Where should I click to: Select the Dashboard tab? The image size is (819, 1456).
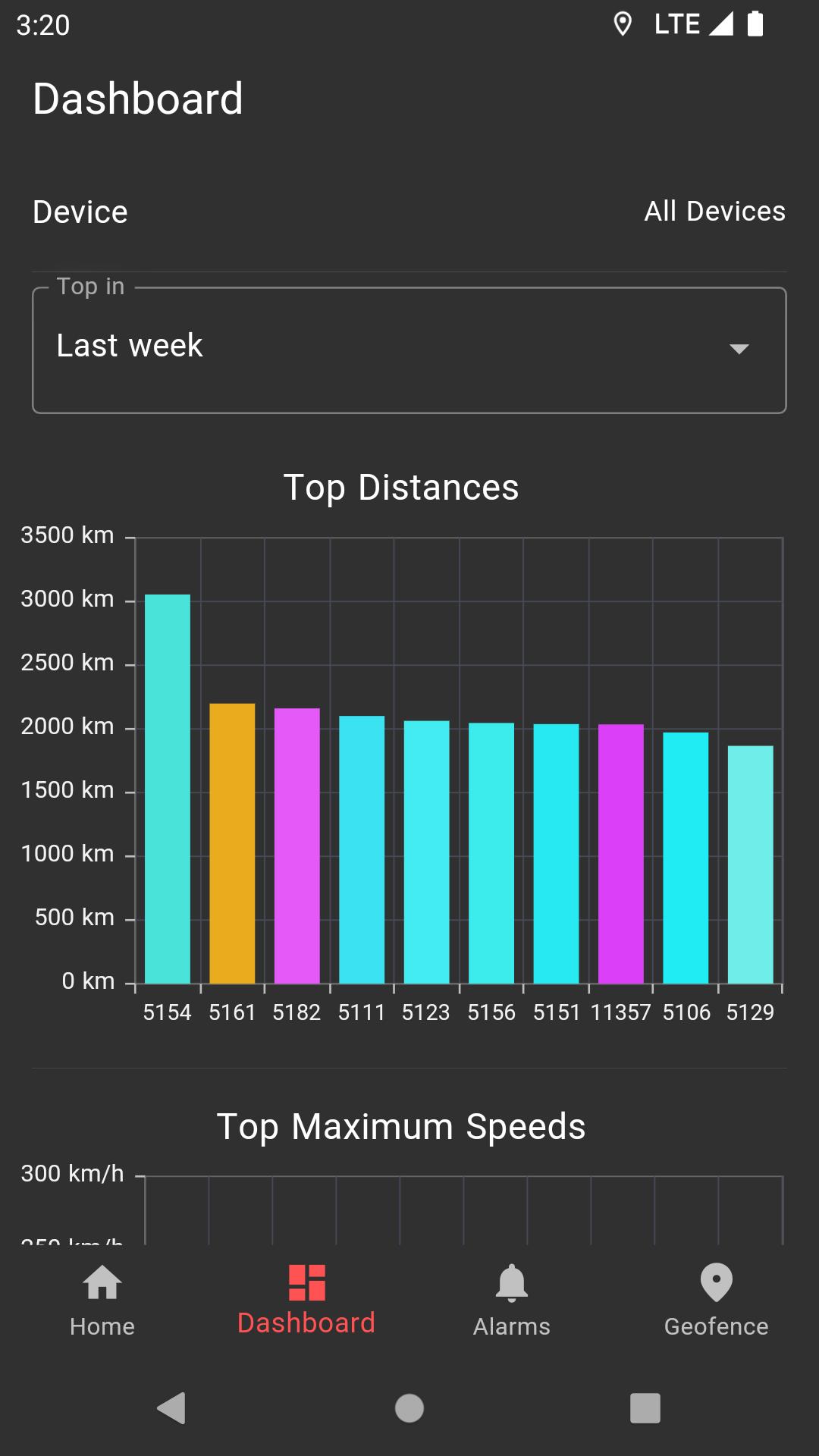[x=306, y=1301]
